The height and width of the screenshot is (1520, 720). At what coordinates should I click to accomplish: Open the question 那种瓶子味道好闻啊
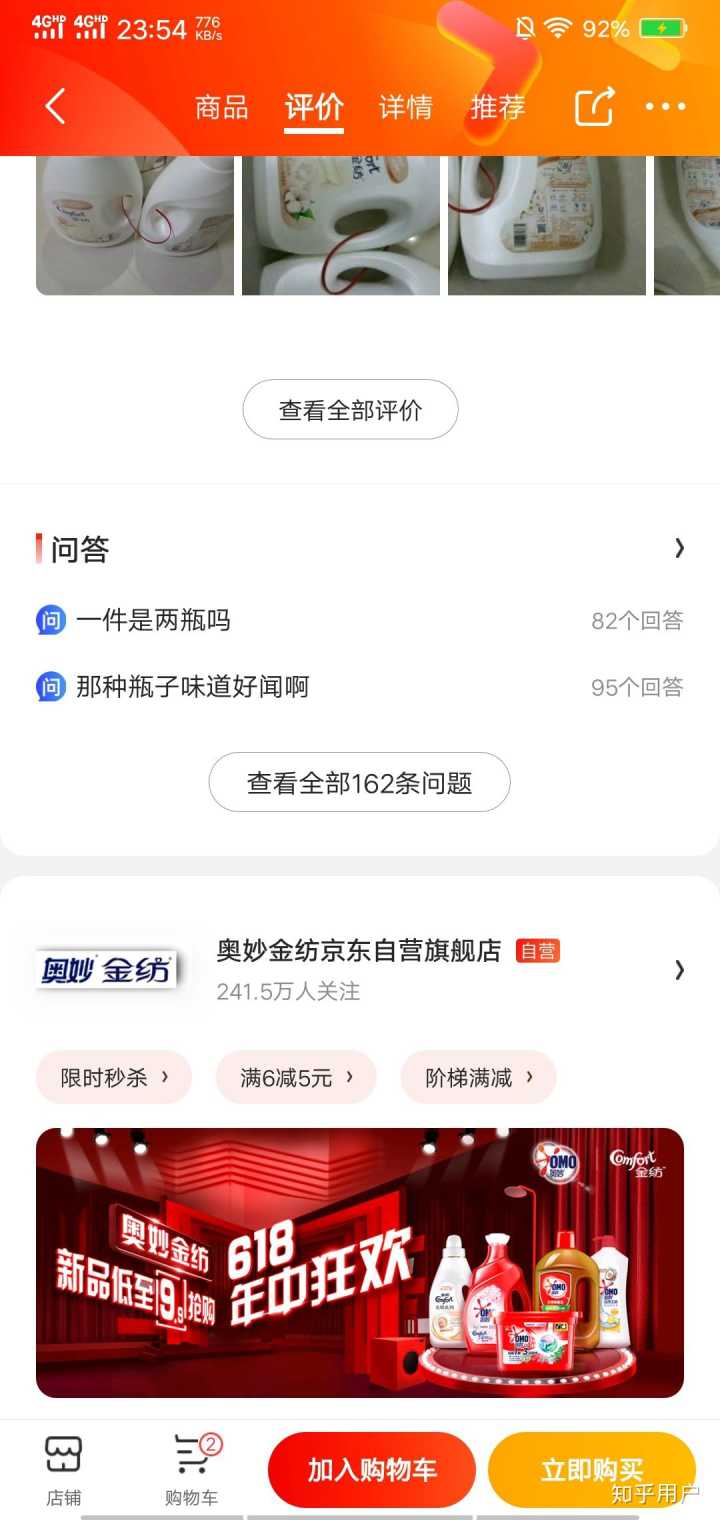(192, 687)
